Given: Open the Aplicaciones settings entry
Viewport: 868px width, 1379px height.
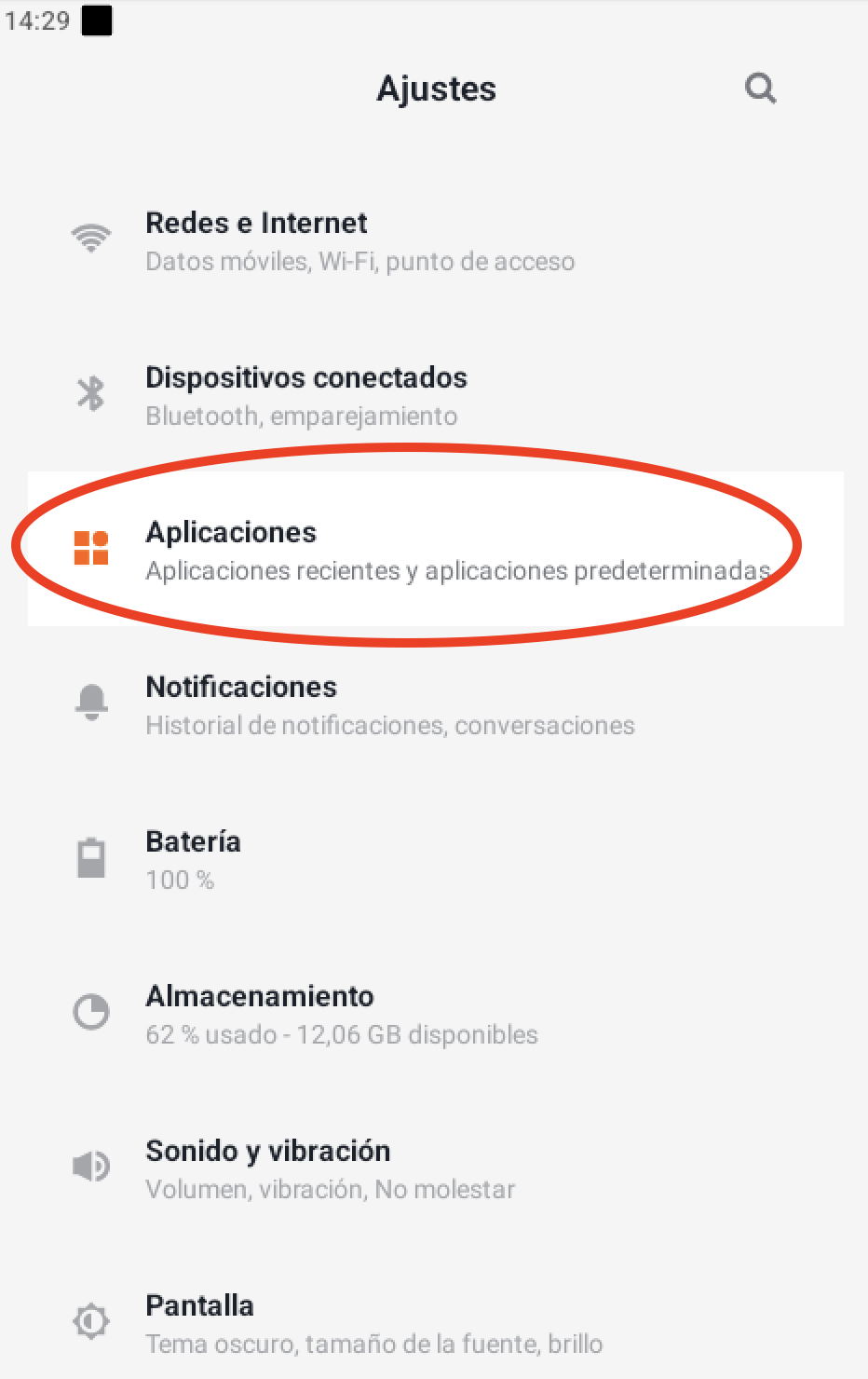Looking at the screenshot, I should point(373,549).
